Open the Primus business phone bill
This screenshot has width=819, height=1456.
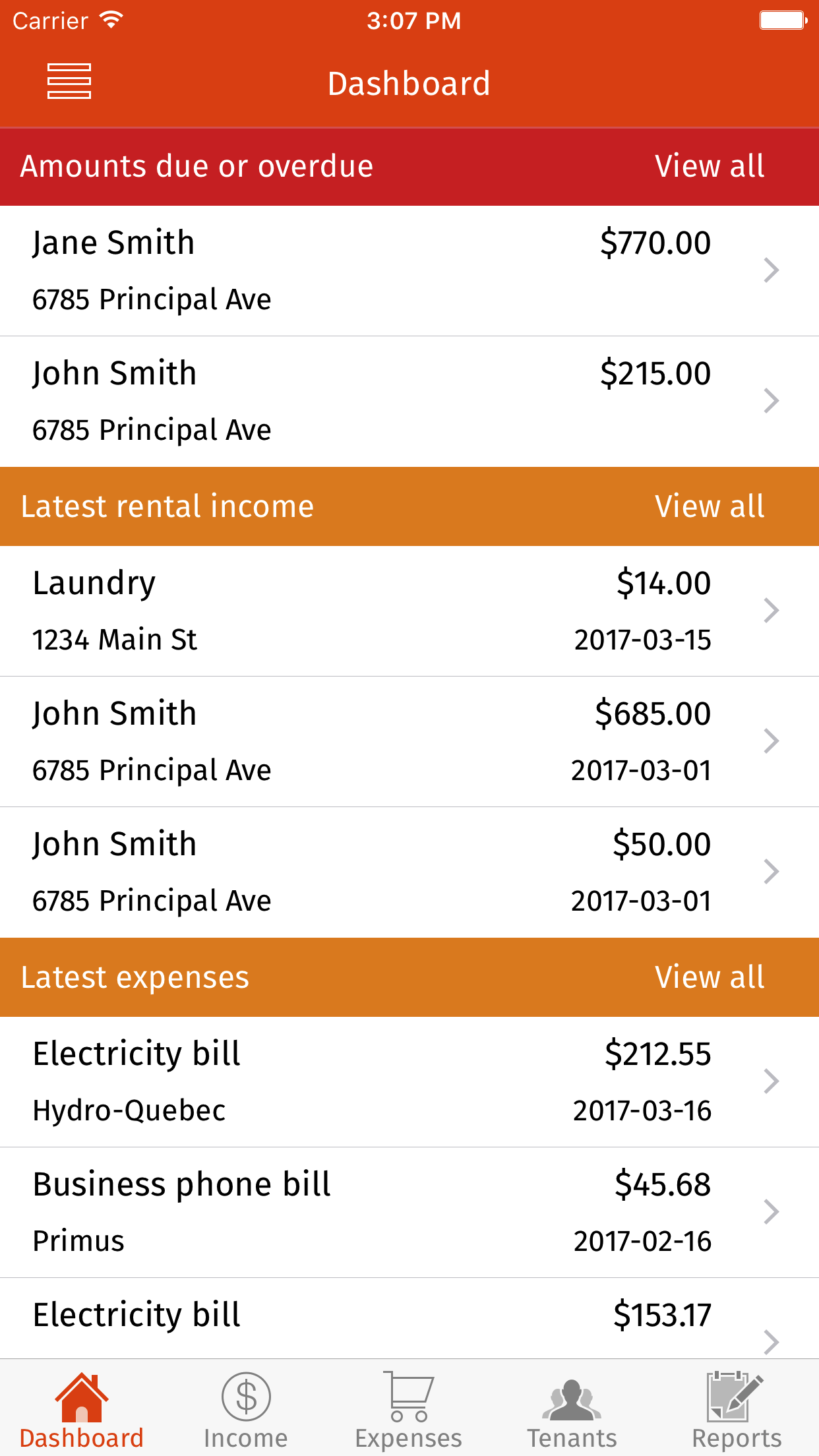(x=409, y=1212)
